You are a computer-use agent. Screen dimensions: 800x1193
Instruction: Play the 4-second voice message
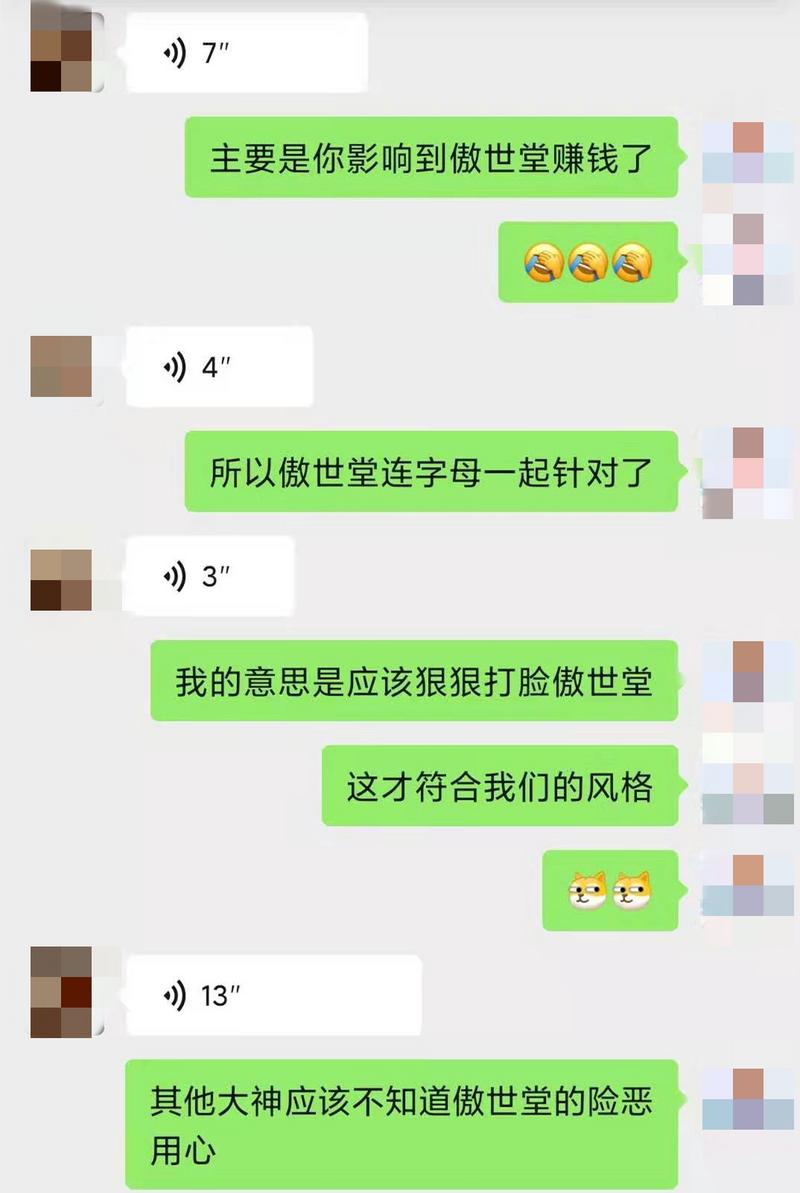[218, 368]
